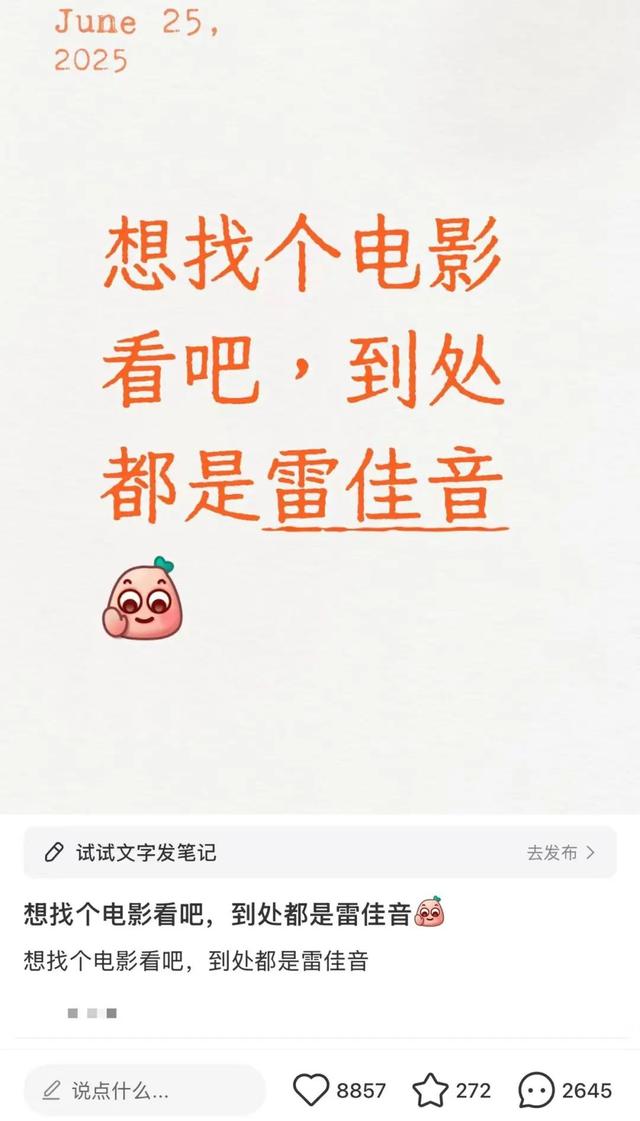Tap the 说点什么 comment input field
Viewport: 640px width, 1121px height.
point(145,1090)
